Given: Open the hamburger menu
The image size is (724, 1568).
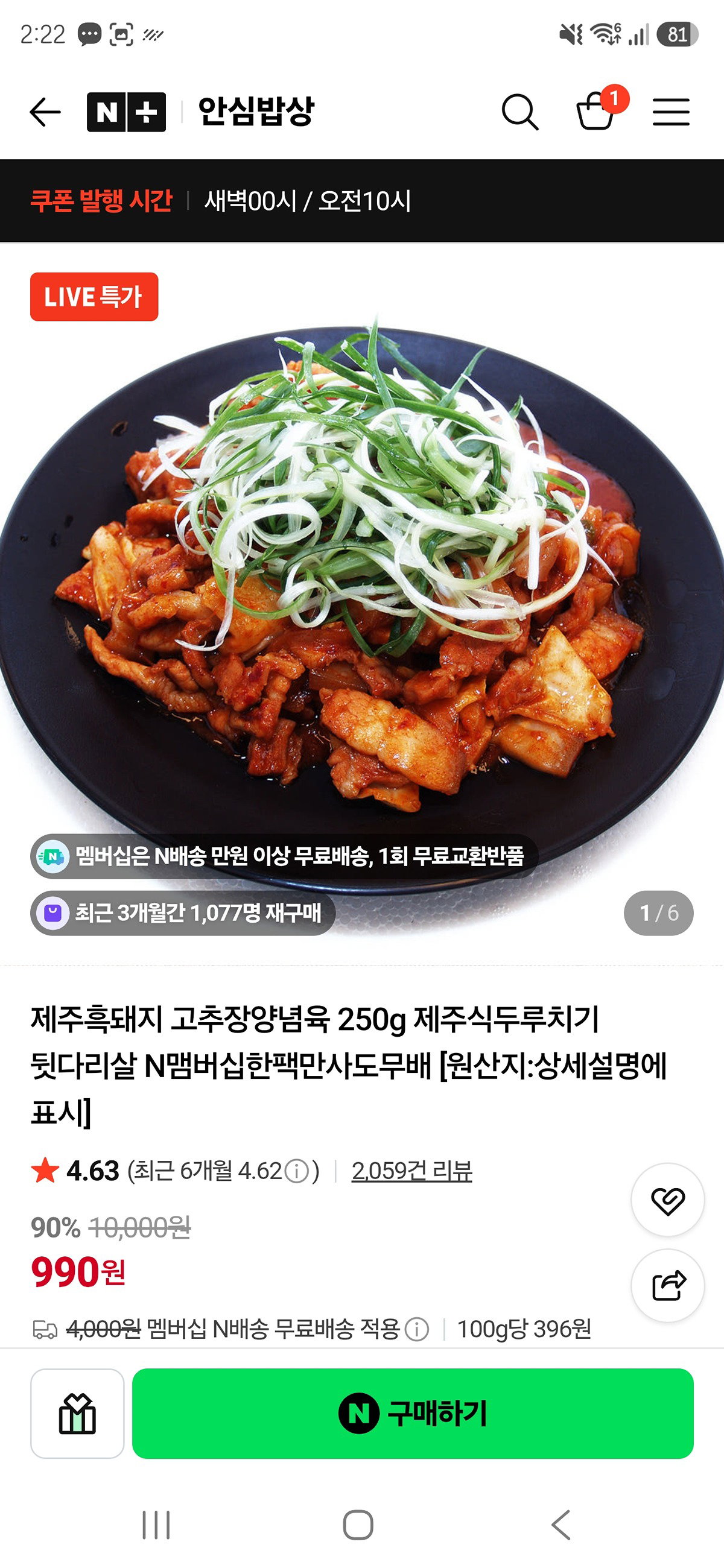Looking at the screenshot, I should tap(671, 112).
